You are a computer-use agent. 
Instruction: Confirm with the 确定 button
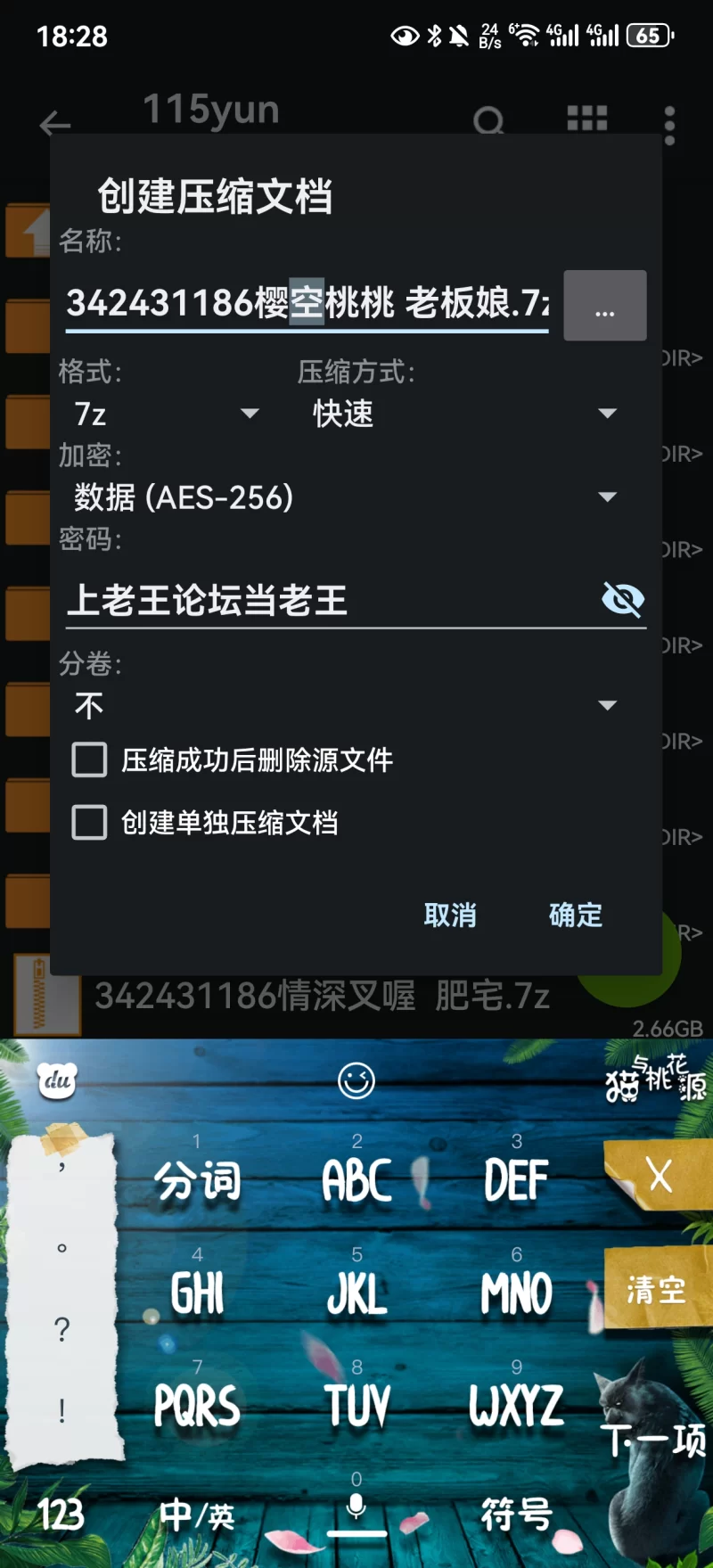(576, 915)
